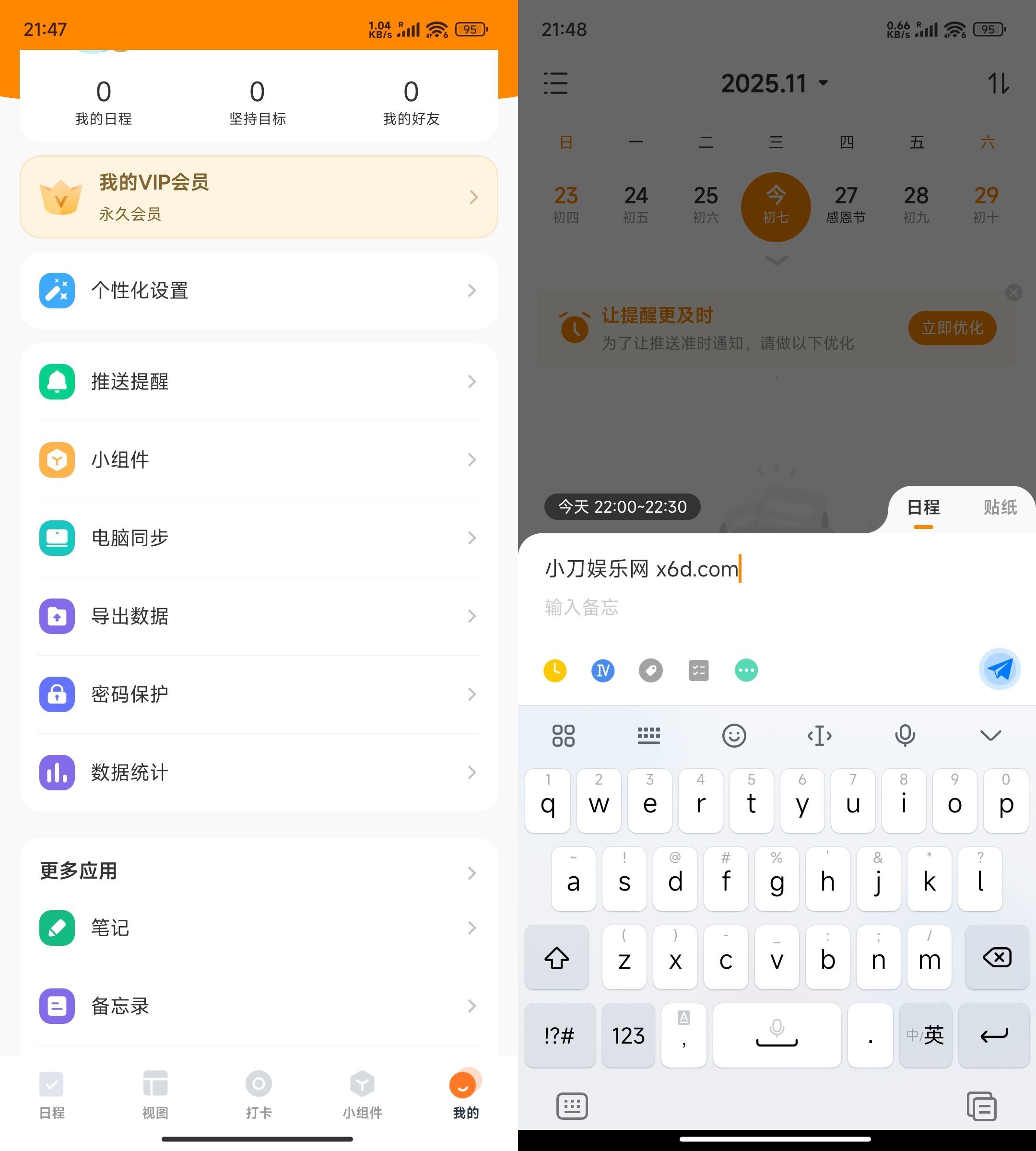The width and height of the screenshot is (1036, 1151).
Task: Switch to the 日程 bottom tab
Action: click(x=51, y=1094)
